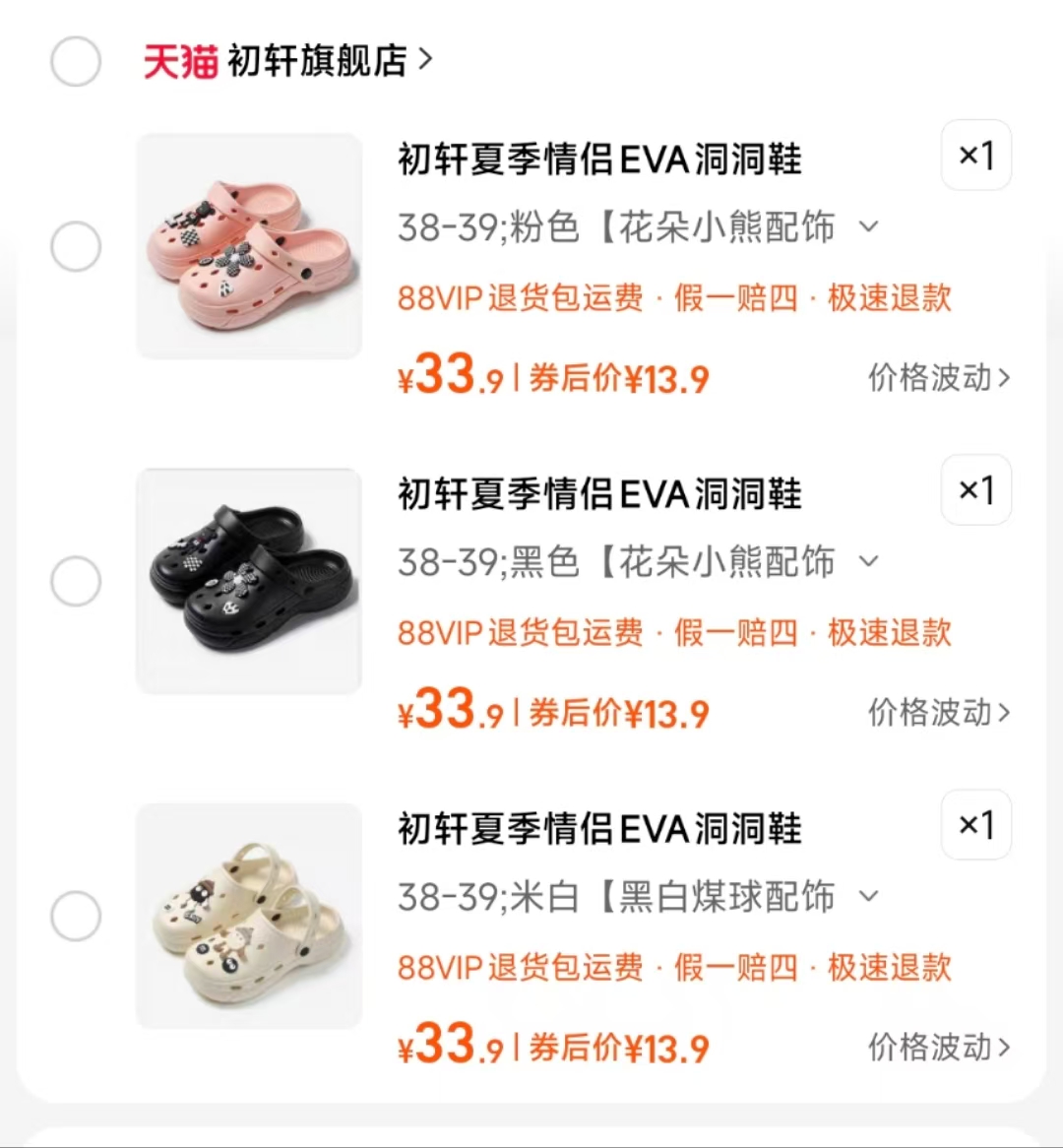The height and width of the screenshot is (1148, 1063).
Task: Open SKU selector for 38-39 黑色 variant
Action: (x=635, y=562)
